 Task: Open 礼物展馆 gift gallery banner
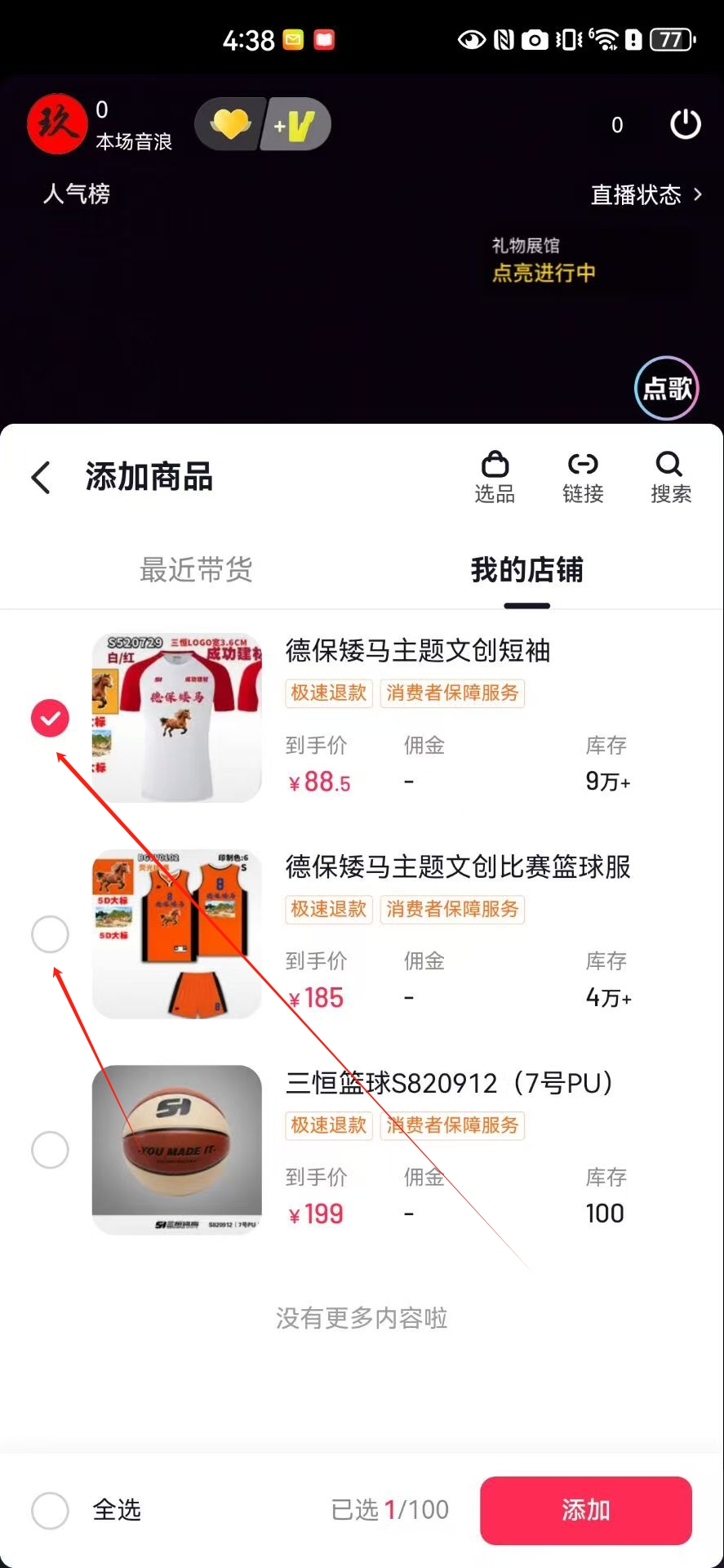tap(544, 261)
